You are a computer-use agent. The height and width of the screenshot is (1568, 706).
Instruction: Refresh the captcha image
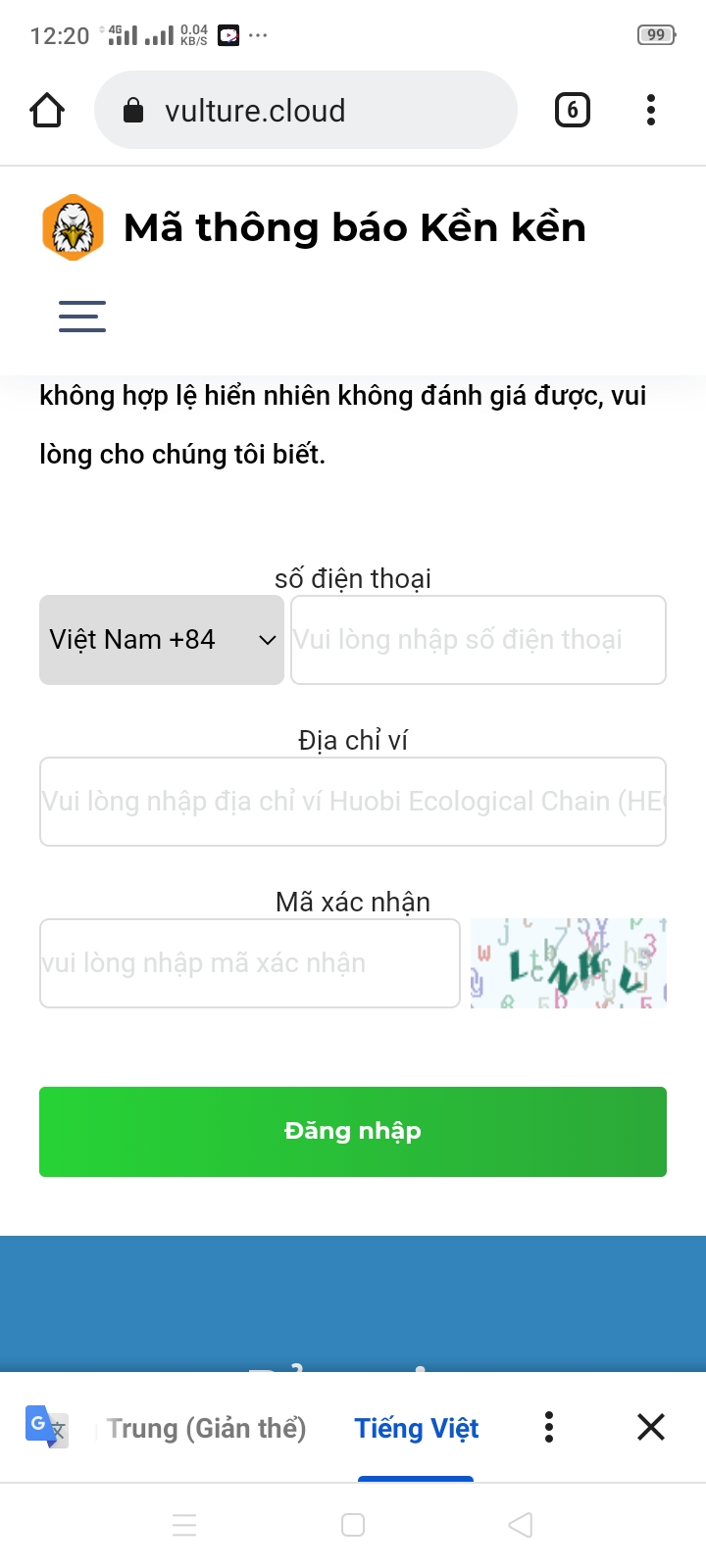(x=569, y=963)
